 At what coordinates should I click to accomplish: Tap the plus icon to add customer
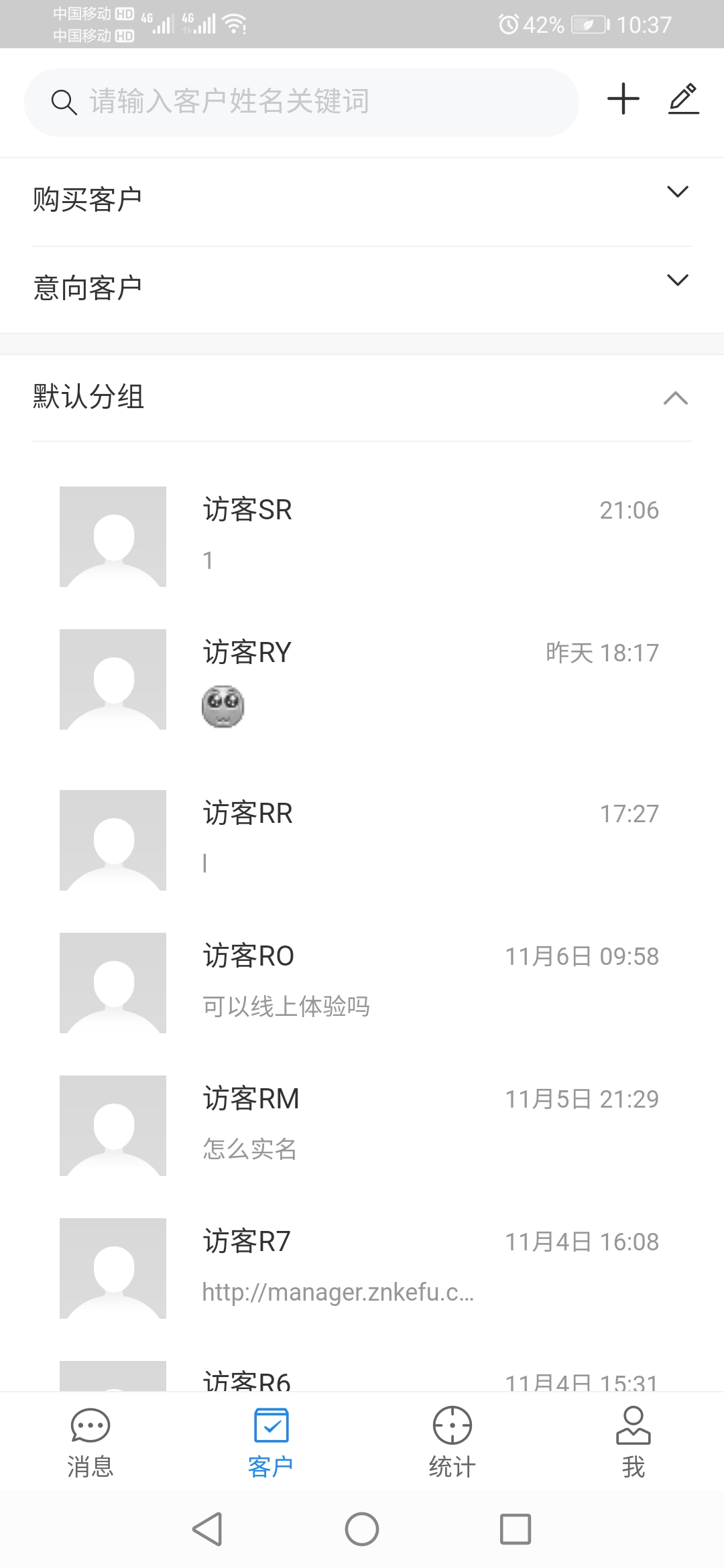623,99
